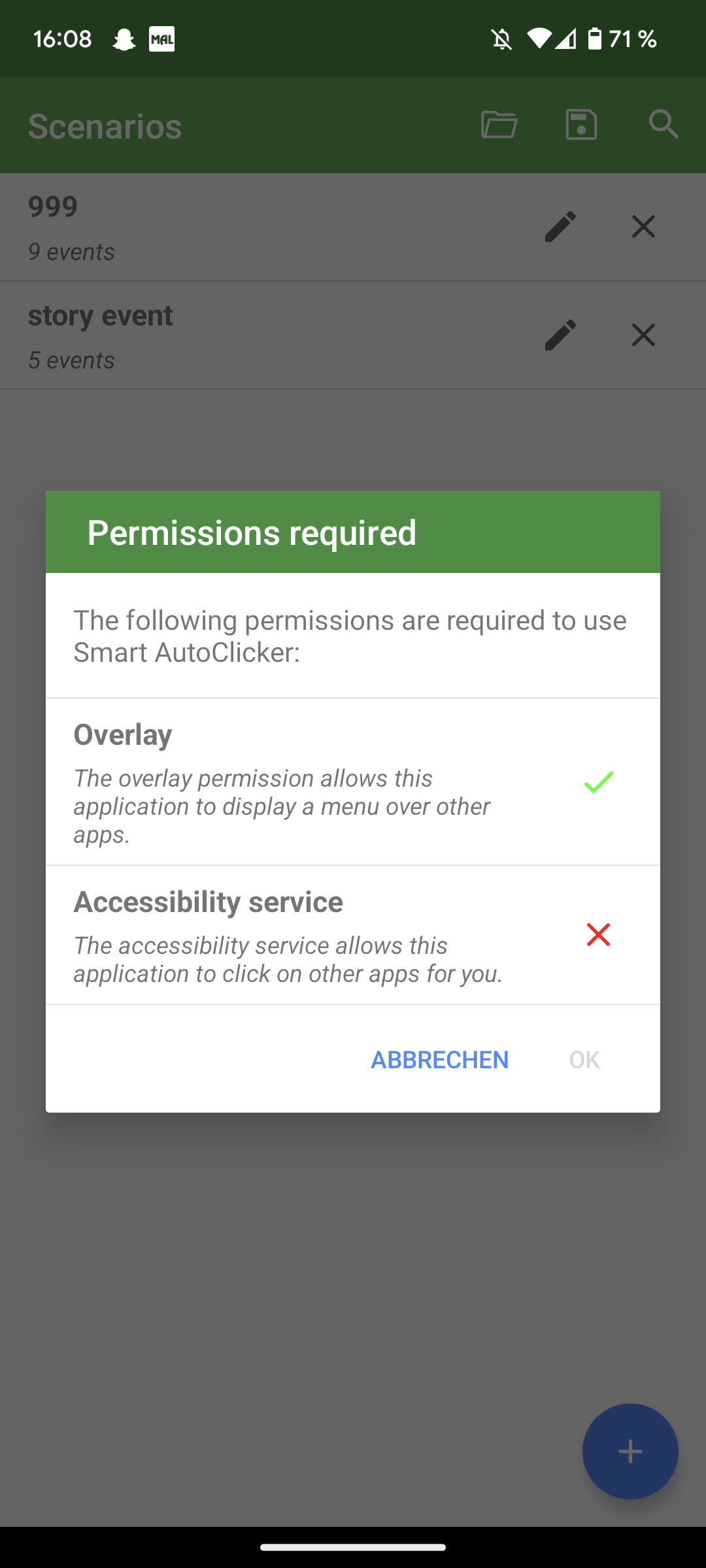Open the scenario search icon
Screen dimensions: 706x1568
point(664,125)
